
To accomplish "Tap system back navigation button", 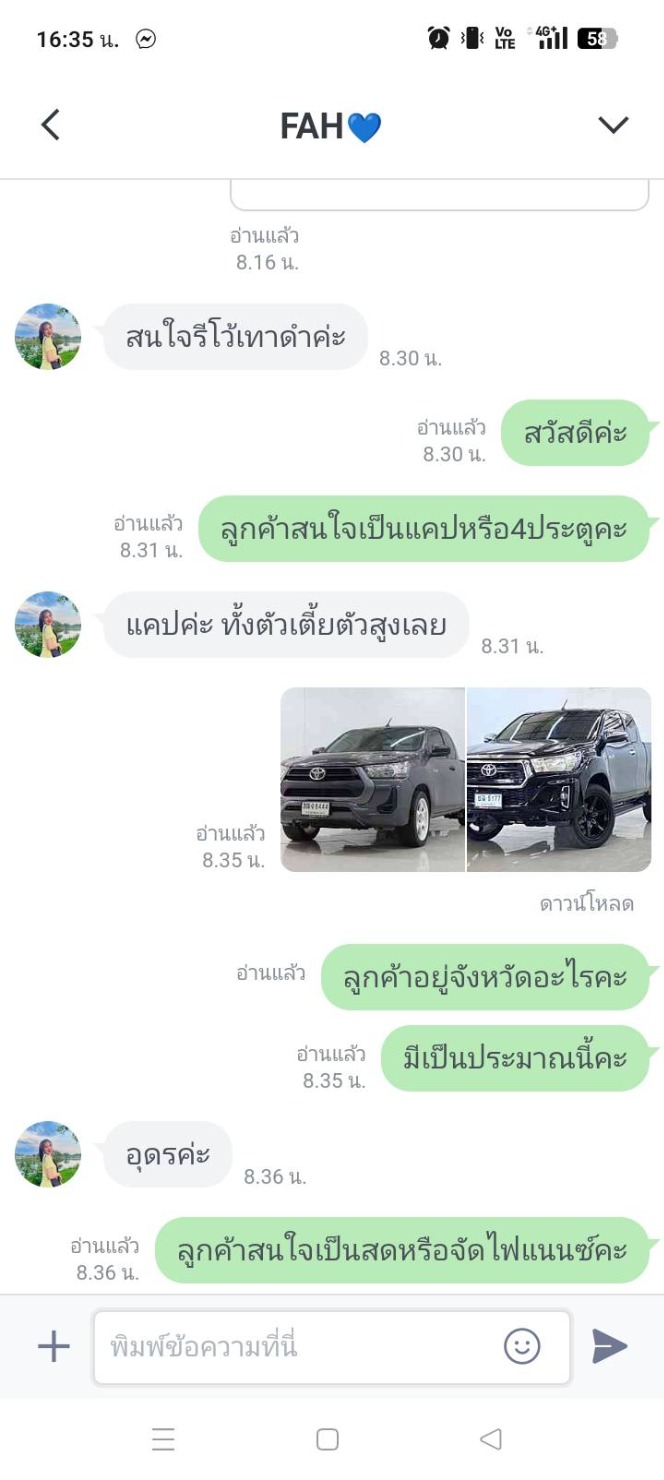I will click(x=490, y=1439).
